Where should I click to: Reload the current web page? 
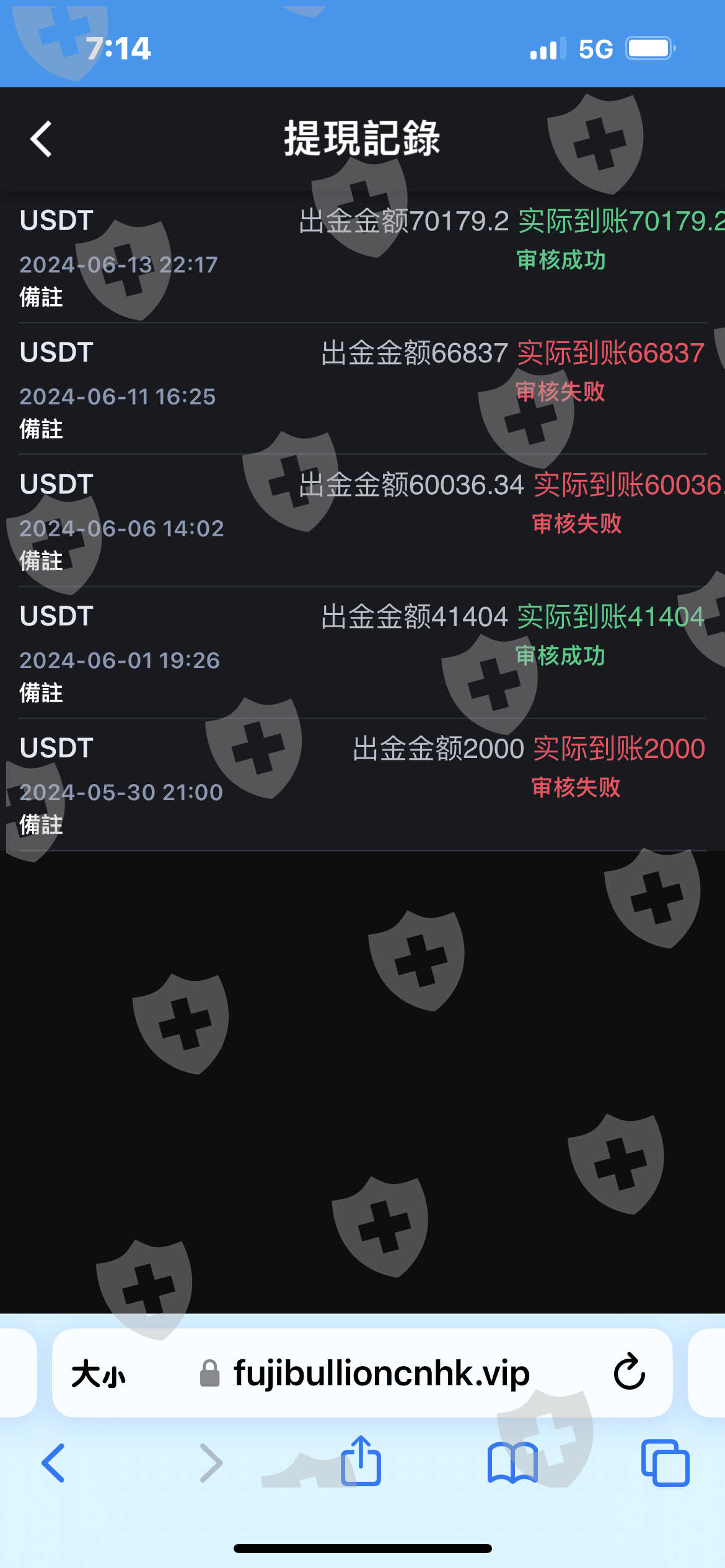click(x=629, y=1372)
